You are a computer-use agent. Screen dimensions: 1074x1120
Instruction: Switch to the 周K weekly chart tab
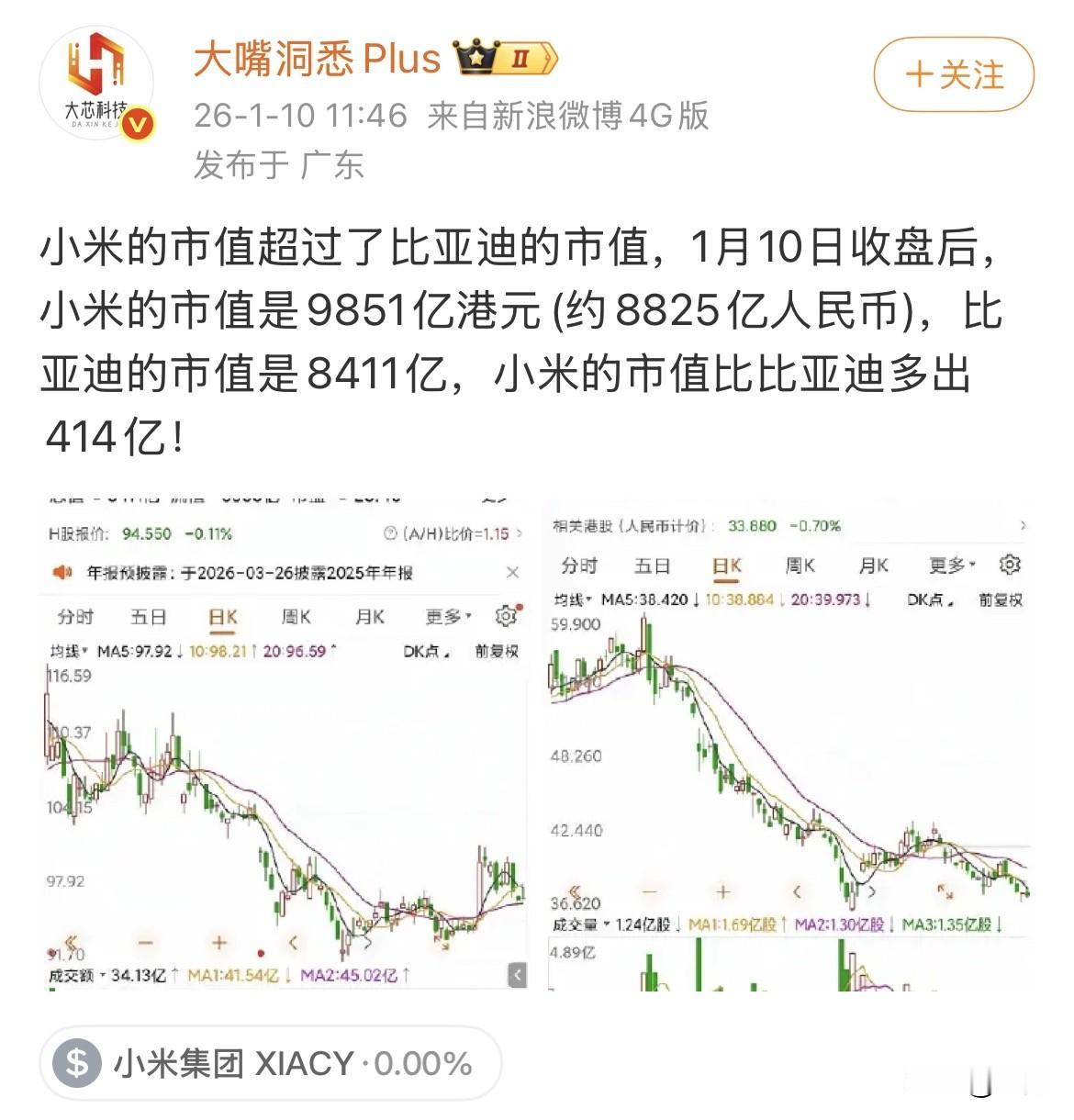pos(294,617)
